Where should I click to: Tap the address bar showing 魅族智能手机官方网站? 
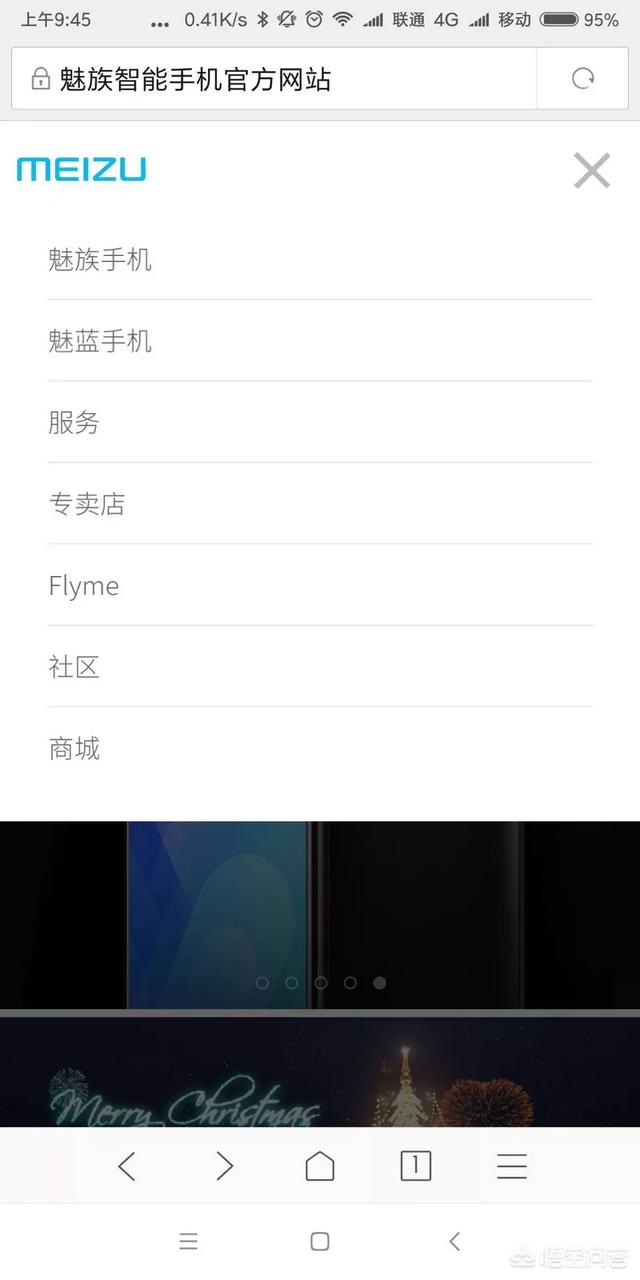point(270,79)
